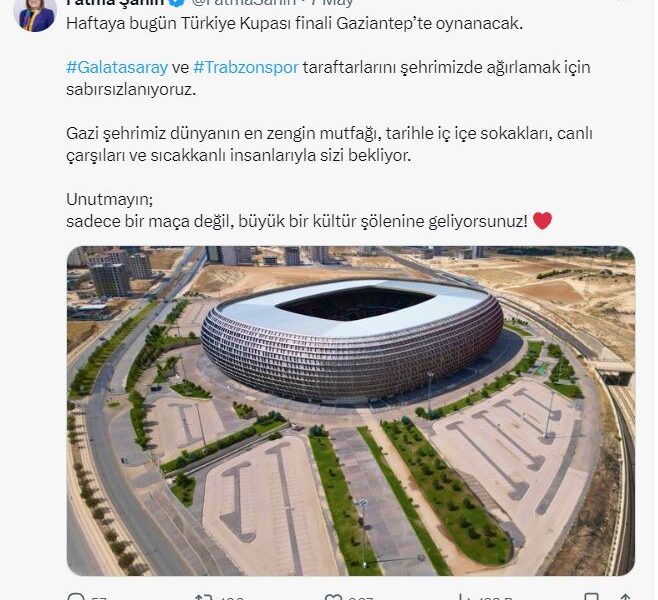658x600 pixels.
Task: View the stadium photo in full
Action: (x=350, y=410)
